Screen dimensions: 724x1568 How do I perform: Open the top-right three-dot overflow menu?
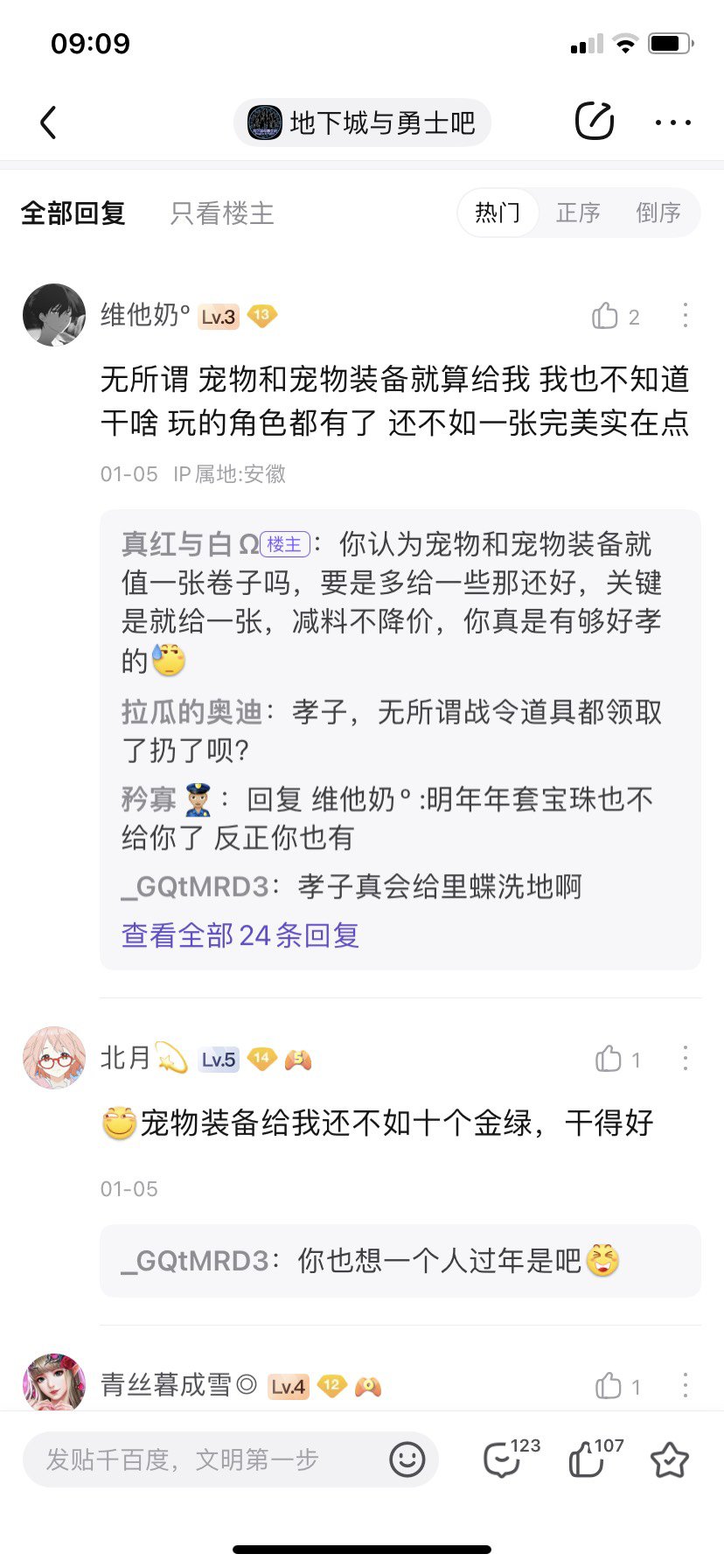pyautogui.click(x=672, y=122)
